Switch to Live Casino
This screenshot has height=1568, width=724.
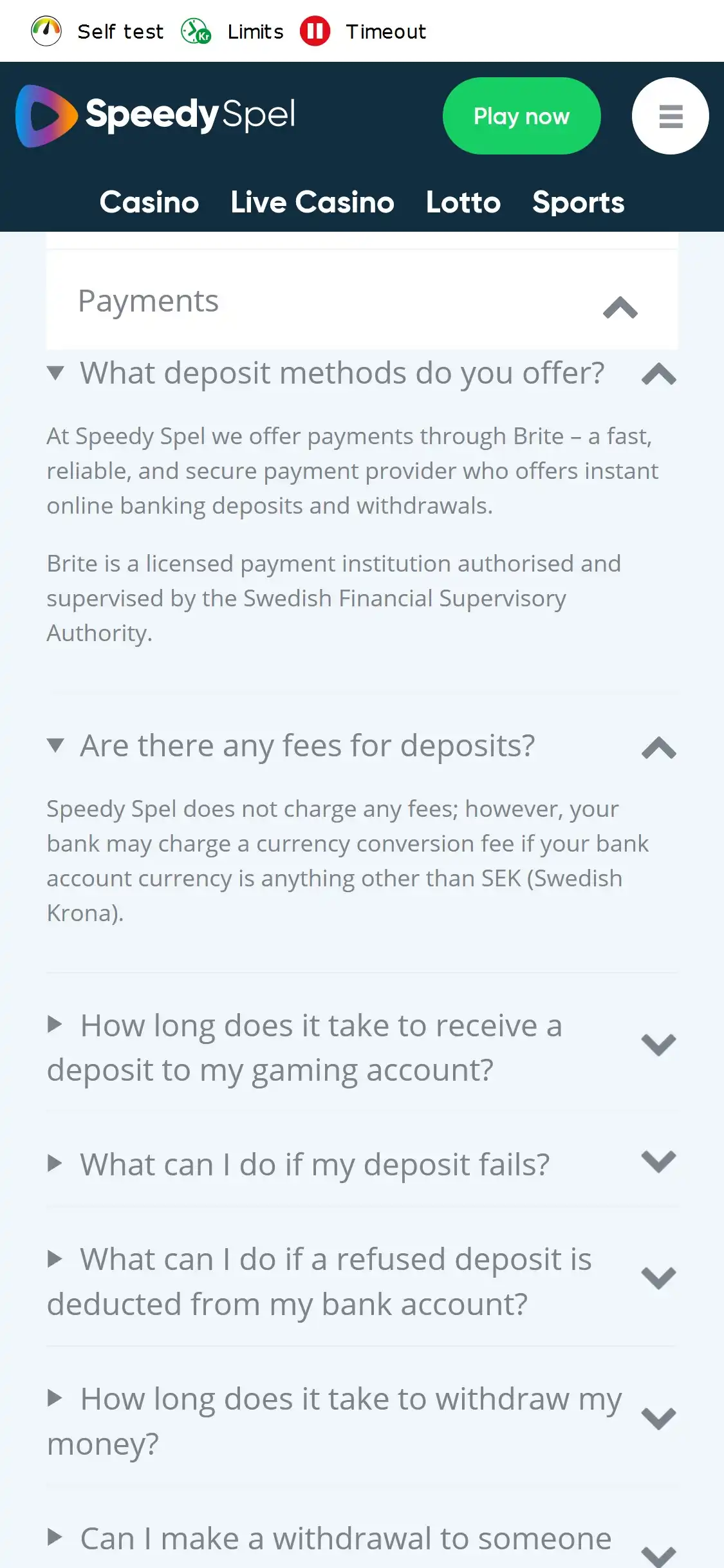312,202
